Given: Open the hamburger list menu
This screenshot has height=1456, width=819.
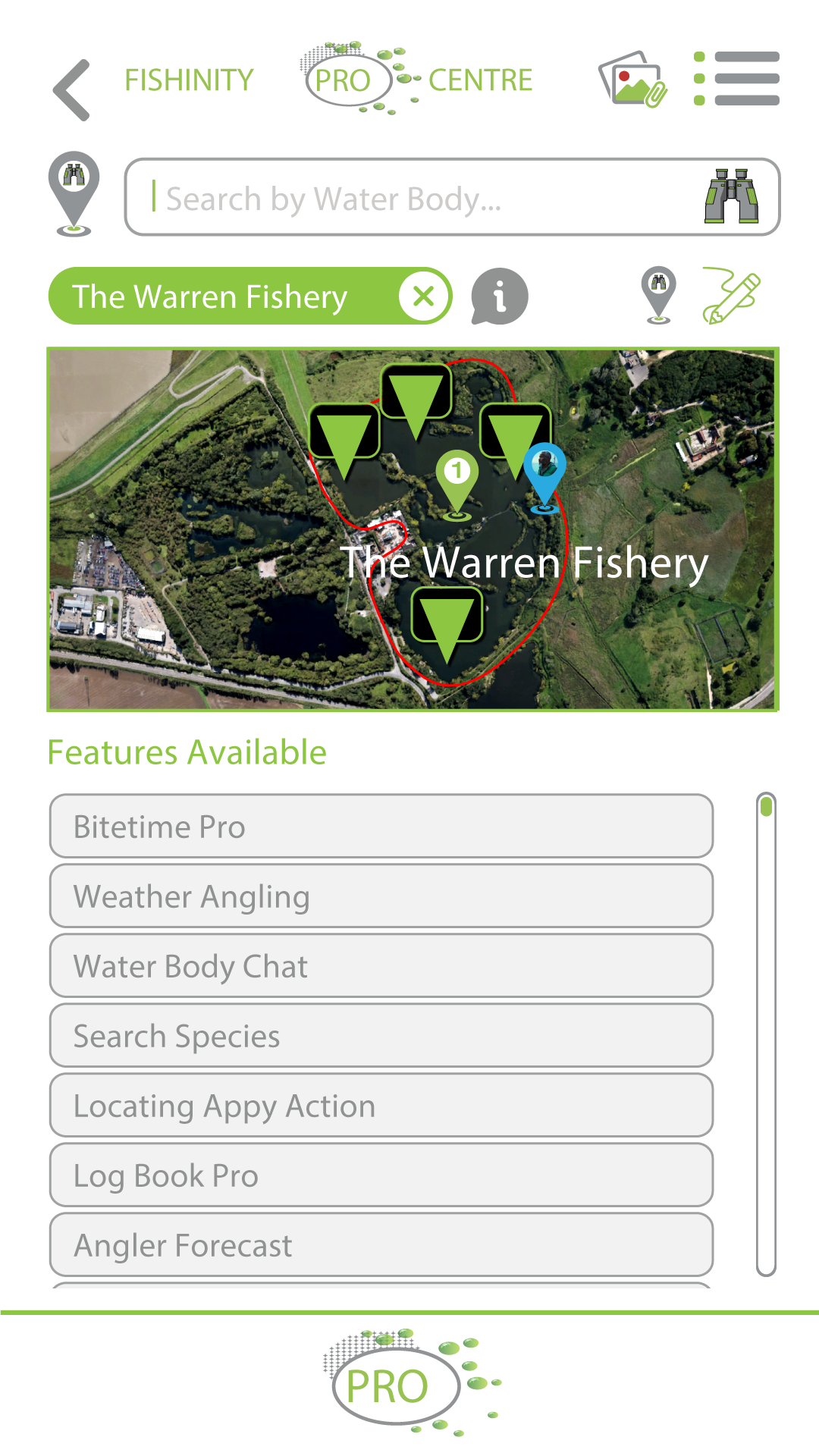Looking at the screenshot, I should point(739,78).
